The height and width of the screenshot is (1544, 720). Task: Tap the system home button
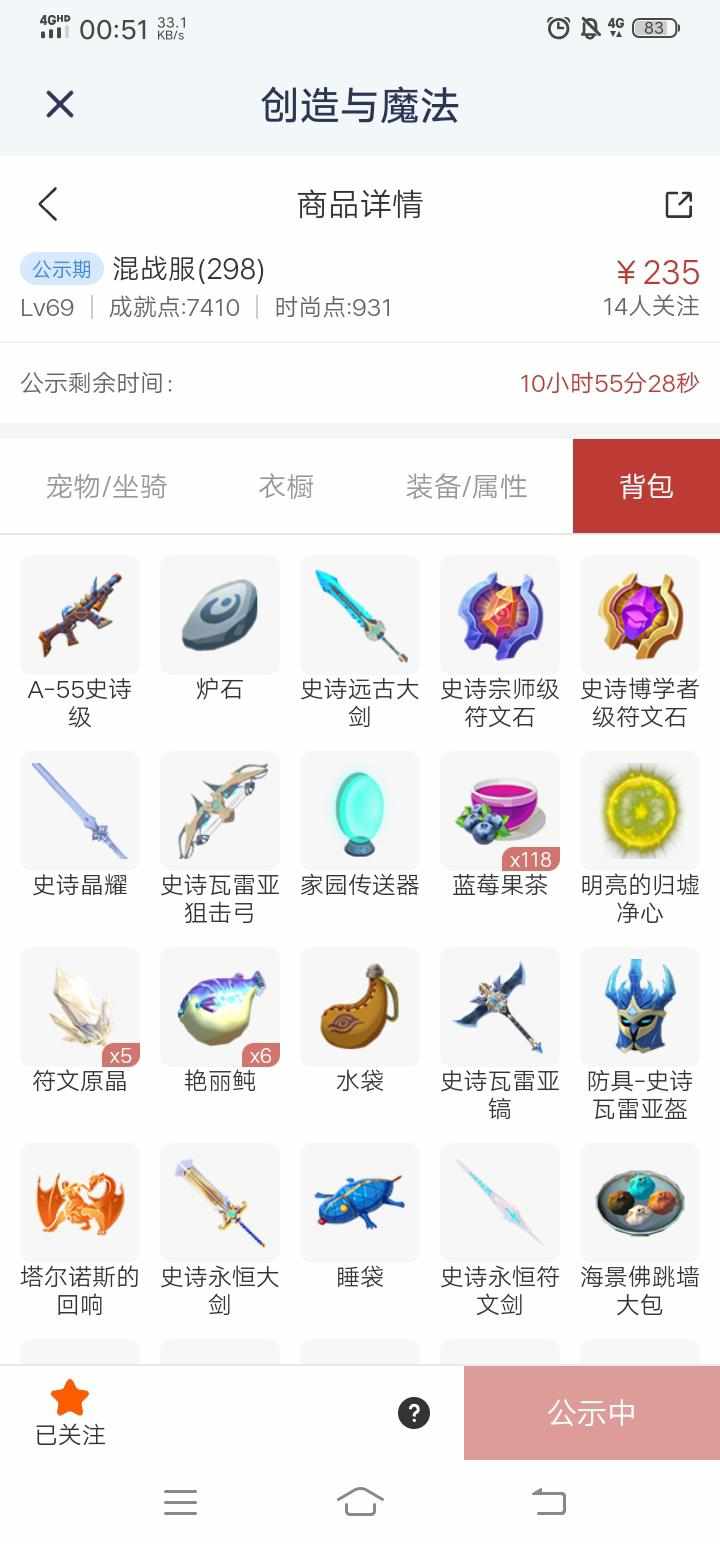[x=360, y=1501]
